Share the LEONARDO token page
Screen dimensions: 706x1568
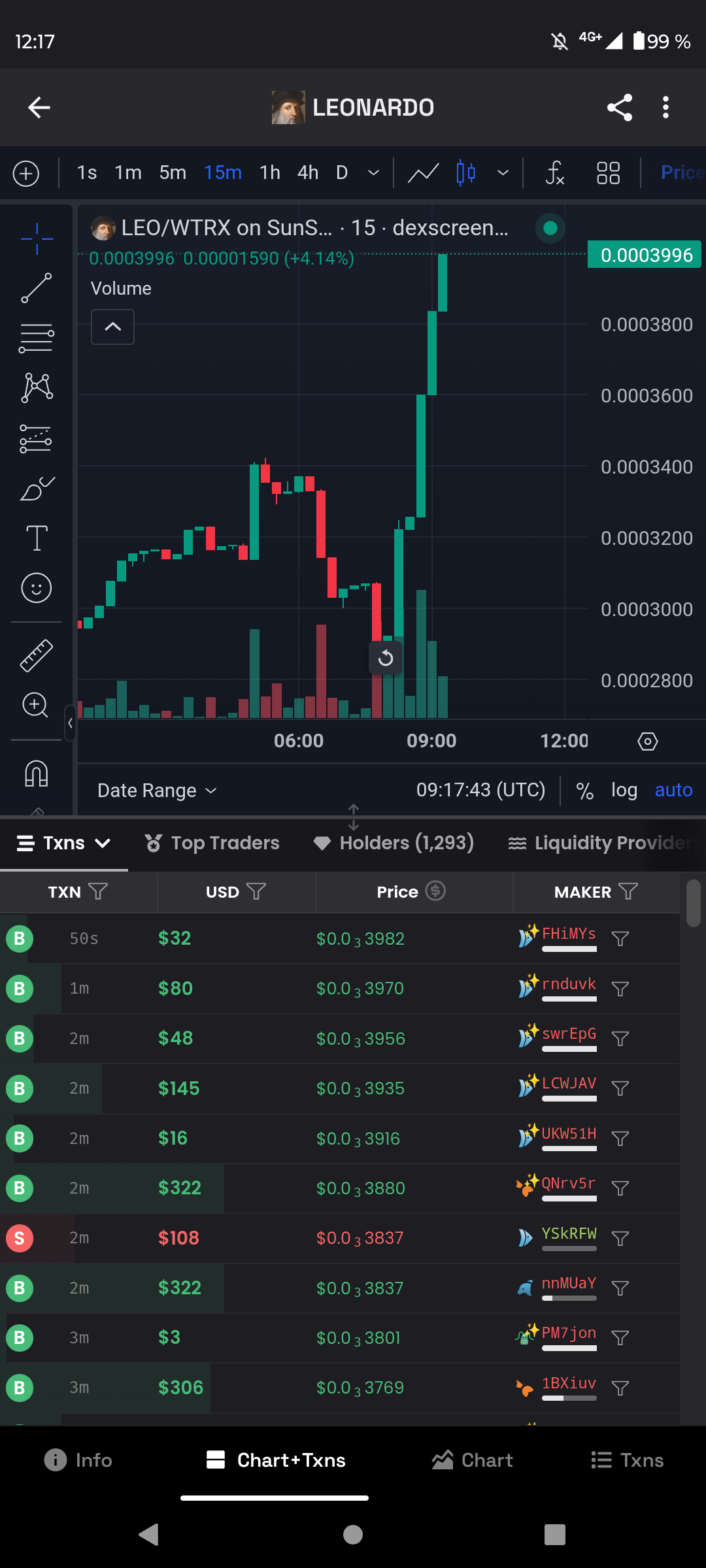(x=619, y=108)
